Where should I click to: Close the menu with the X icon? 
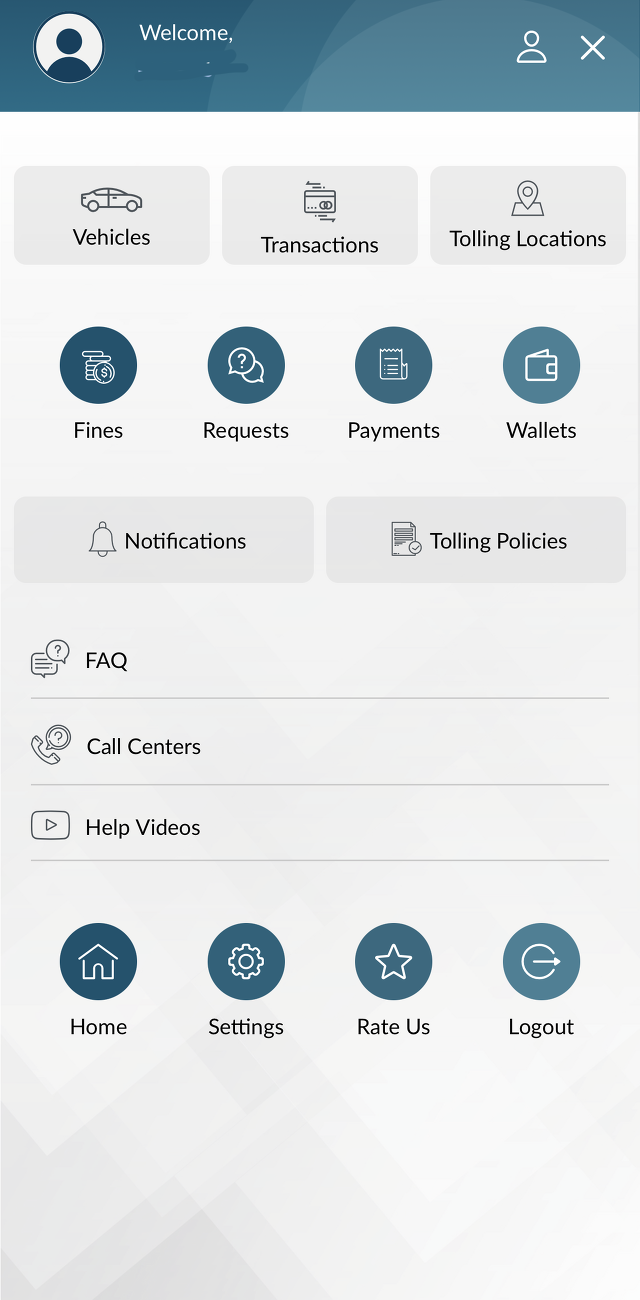pyautogui.click(x=593, y=47)
